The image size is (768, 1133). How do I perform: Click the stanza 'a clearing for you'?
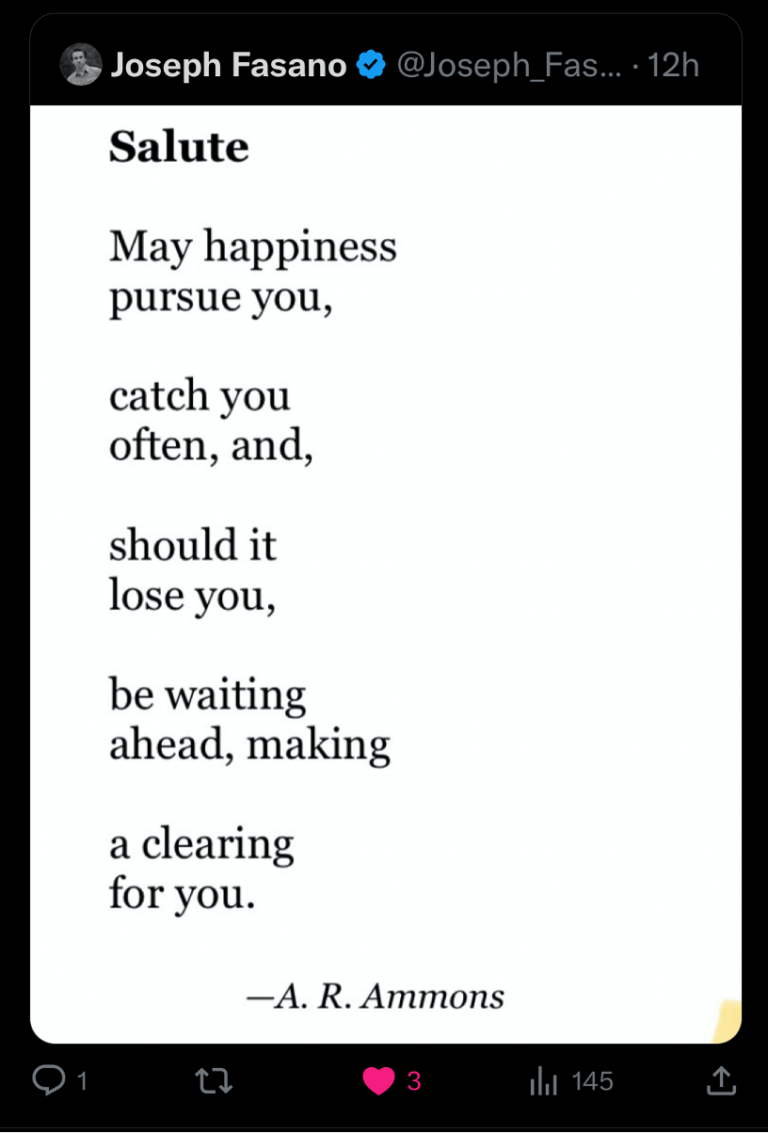pos(202,868)
